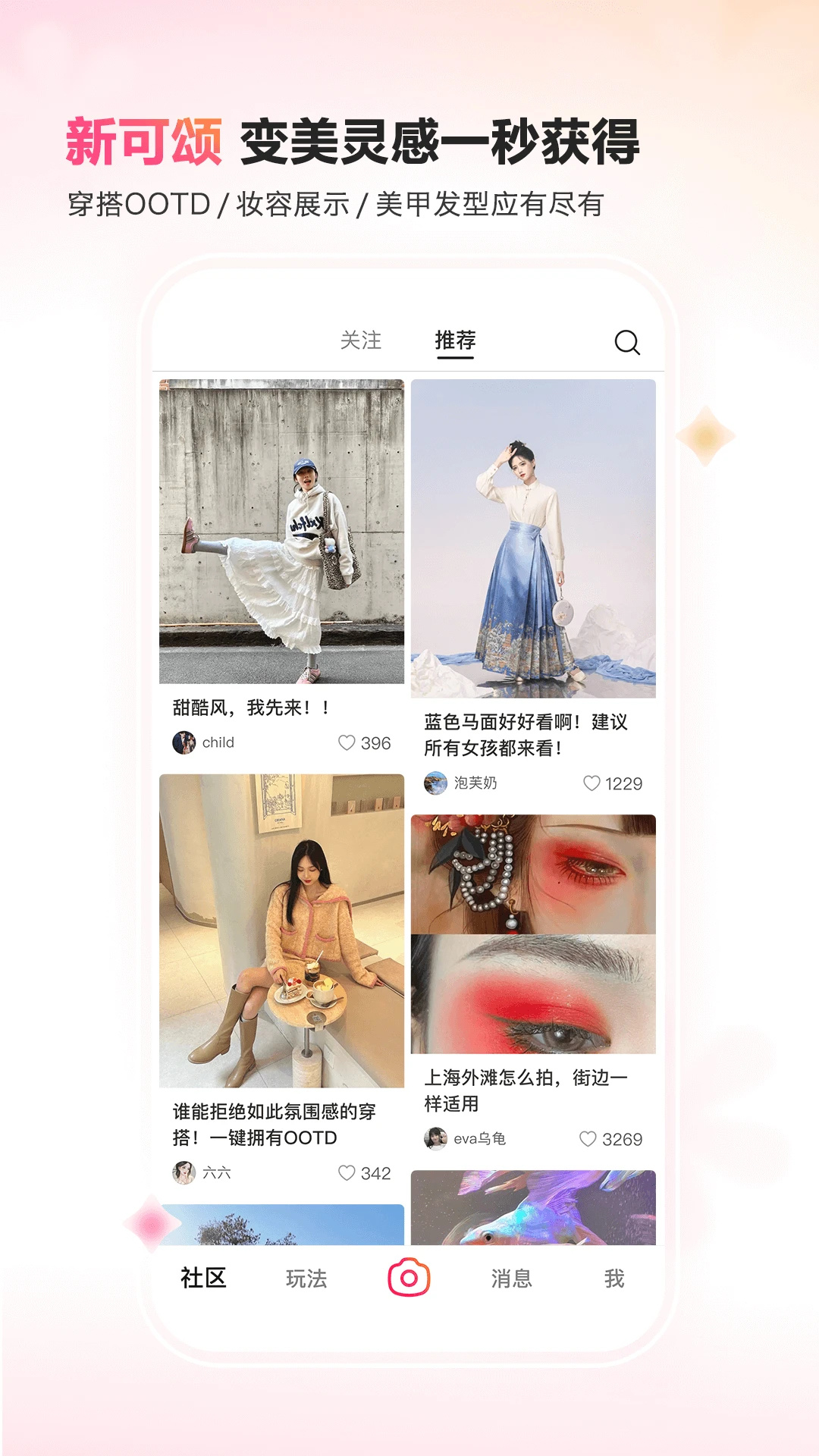The height and width of the screenshot is (1456, 819).
Task: Open the 玩法 section
Action: click(x=306, y=1277)
